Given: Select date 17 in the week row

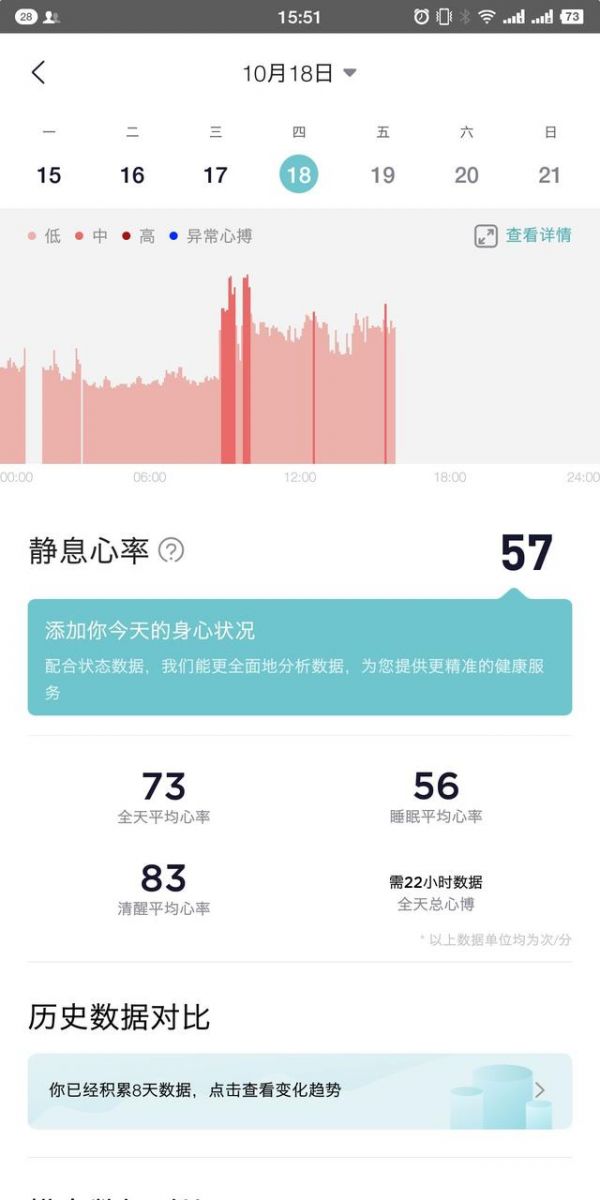Looking at the screenshot, I should pyautogui.click(x=215, y=175).
